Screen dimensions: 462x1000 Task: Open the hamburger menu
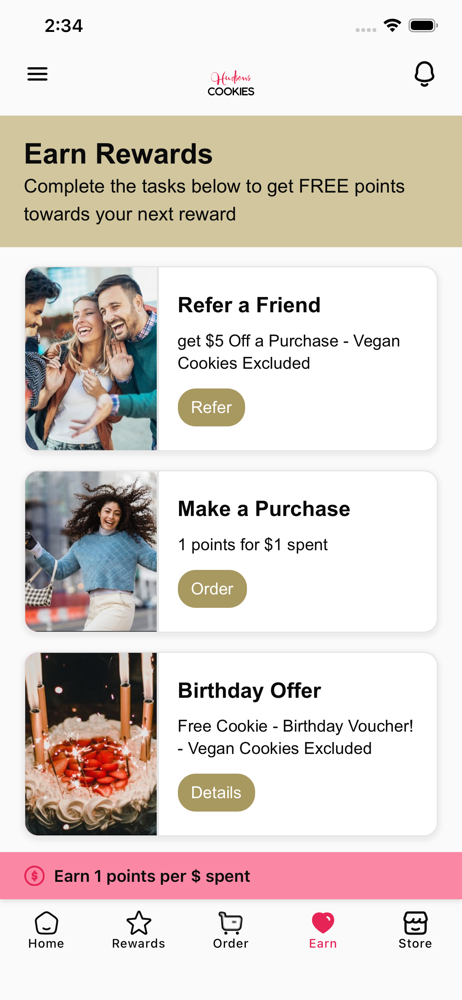(x=37, y=75)
